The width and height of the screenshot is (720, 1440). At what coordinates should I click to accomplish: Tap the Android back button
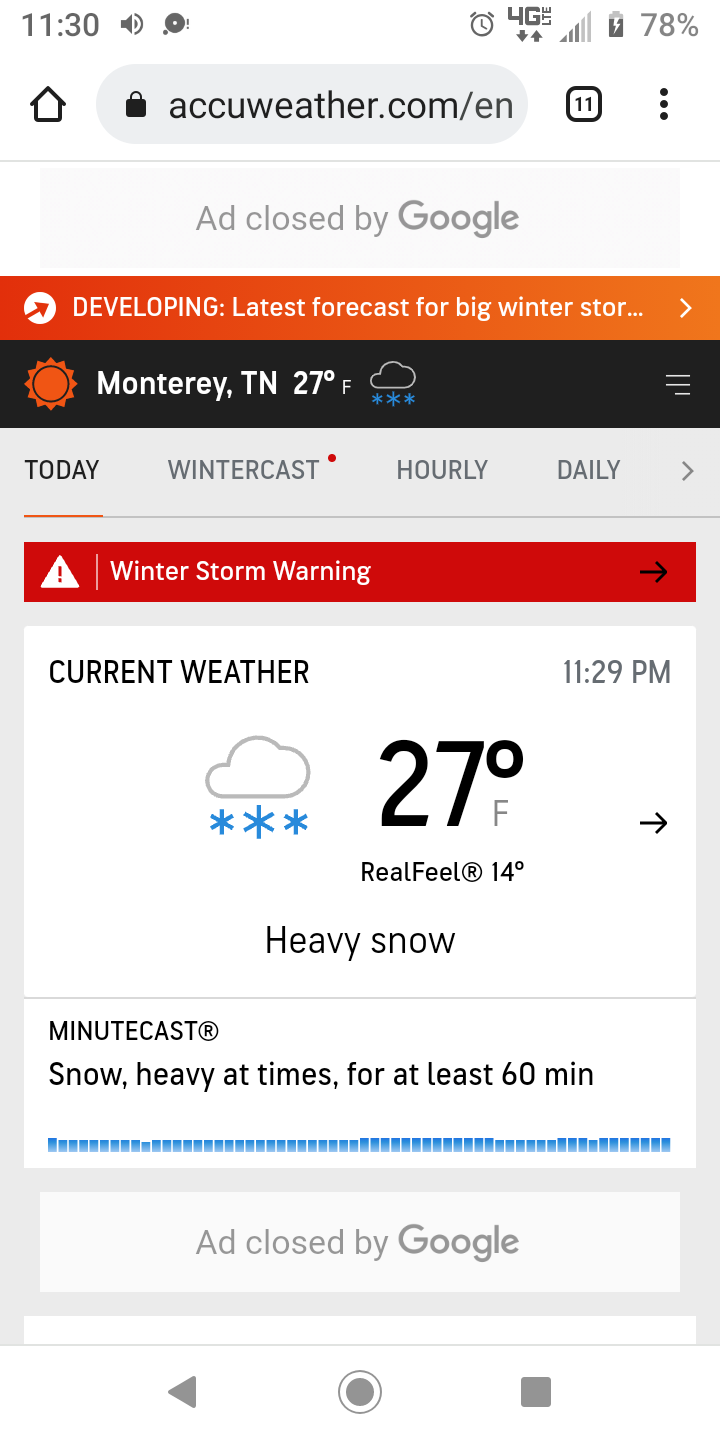click(x=182, y=1392)
